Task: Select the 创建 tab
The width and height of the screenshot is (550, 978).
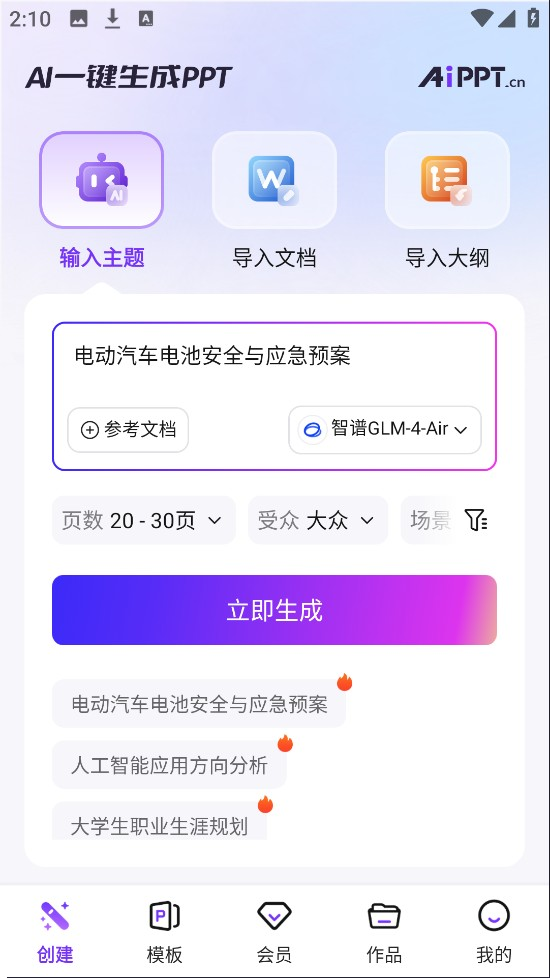Action: 55,932
